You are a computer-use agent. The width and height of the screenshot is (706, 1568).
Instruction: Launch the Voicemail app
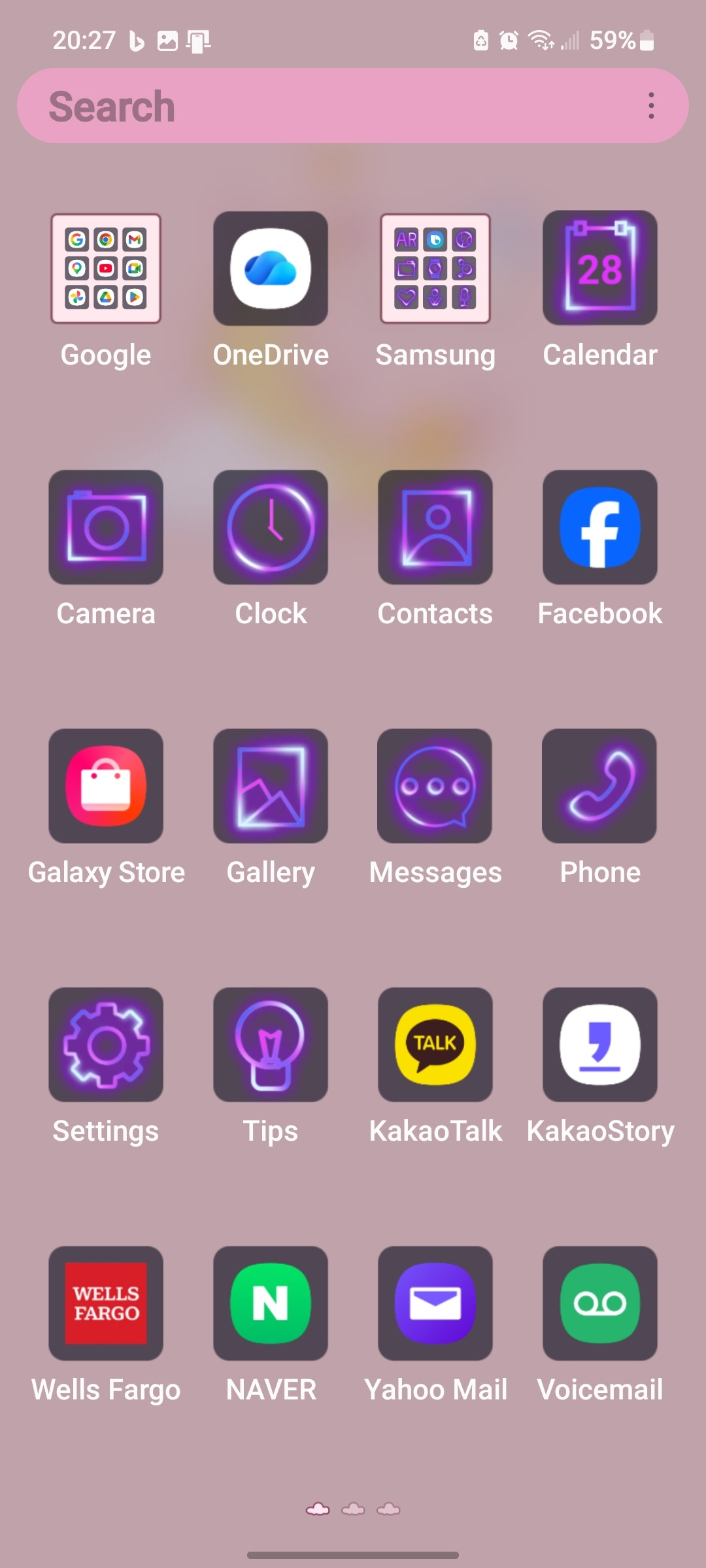600,1303
